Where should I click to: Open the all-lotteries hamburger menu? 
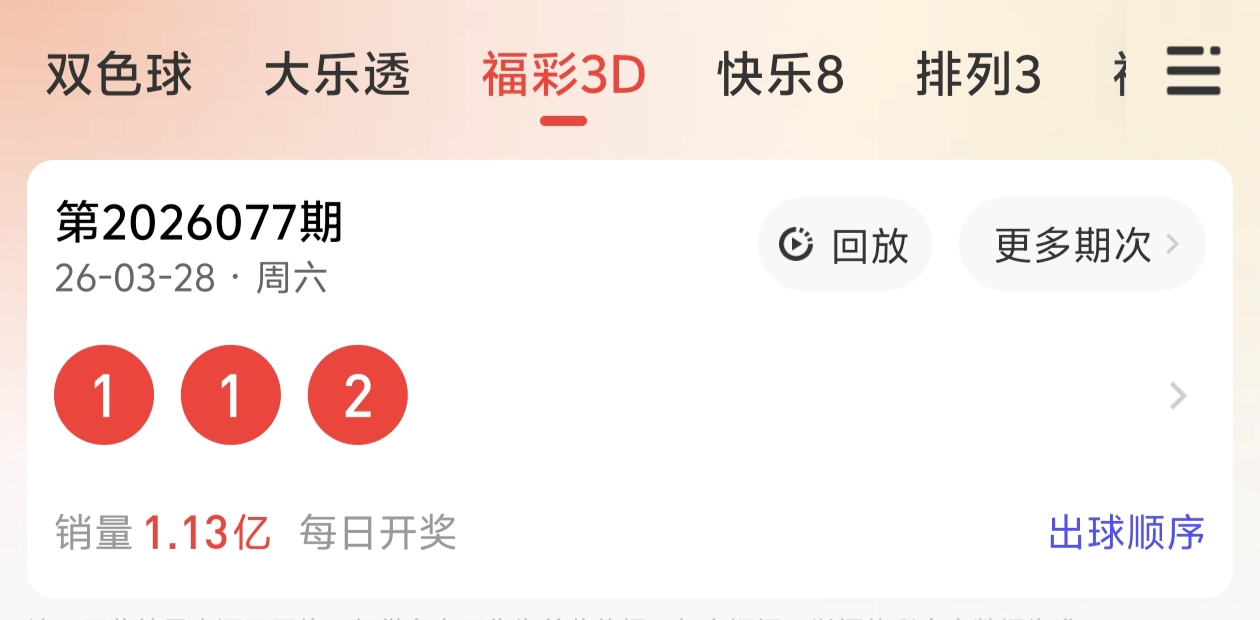[1193, 71]
